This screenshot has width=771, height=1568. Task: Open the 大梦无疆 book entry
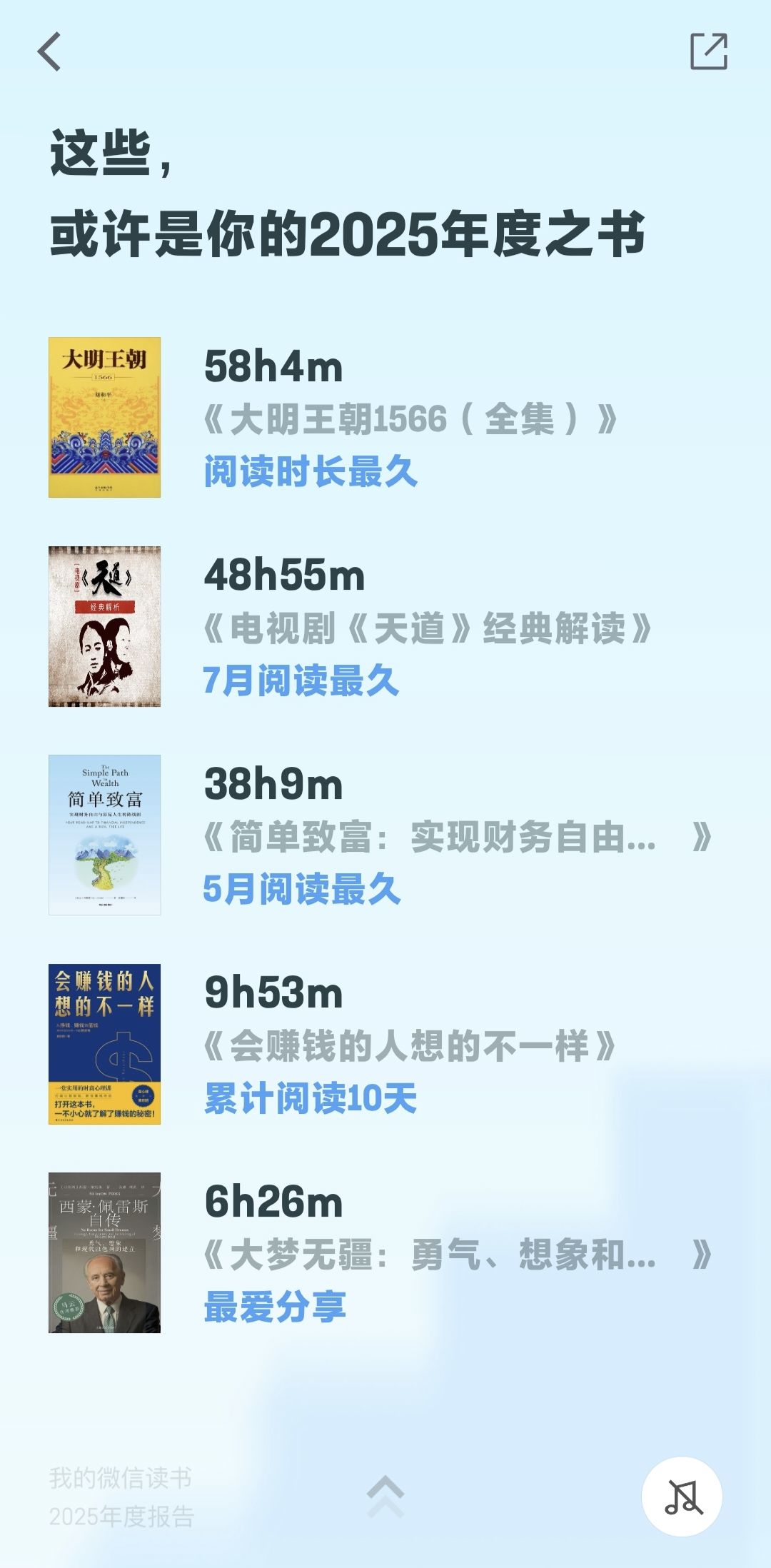[105, 1252]
